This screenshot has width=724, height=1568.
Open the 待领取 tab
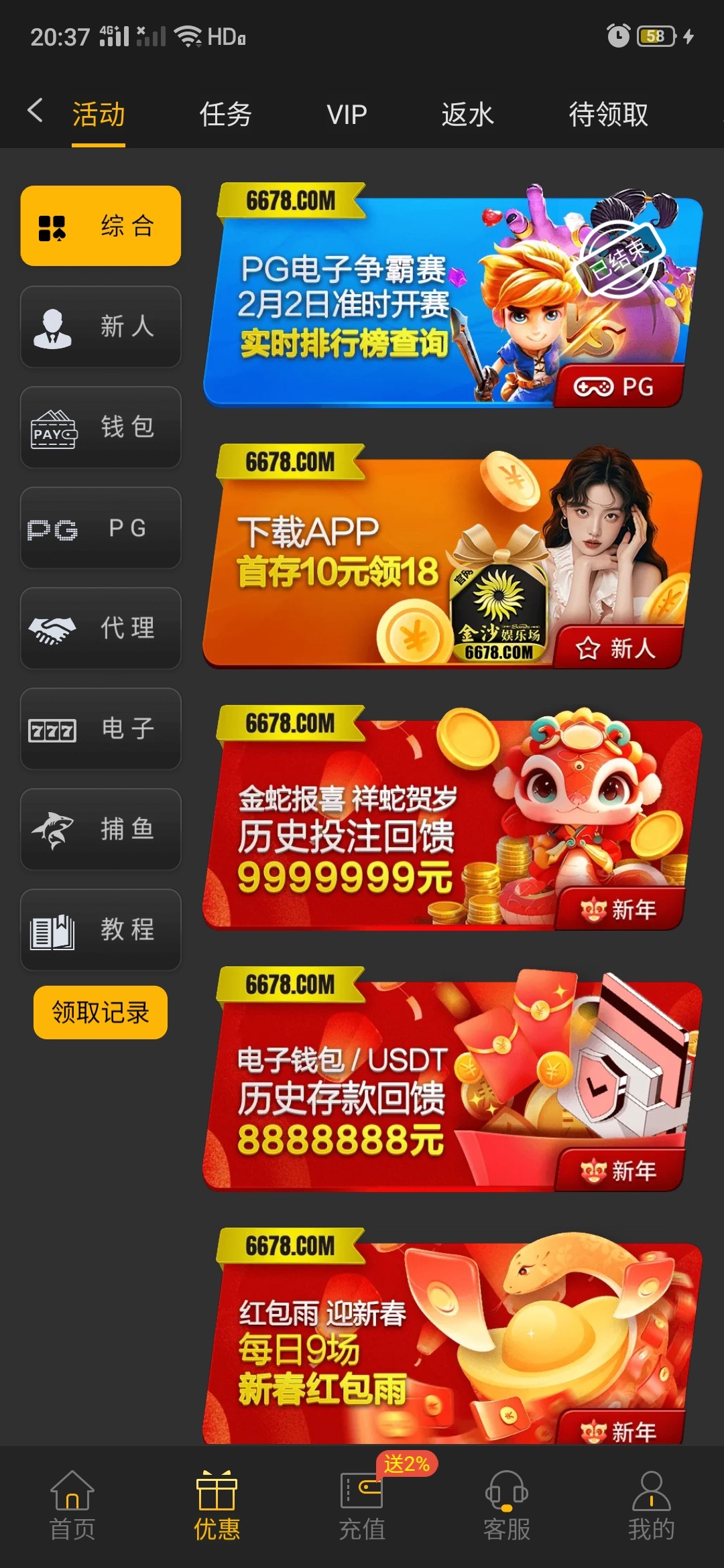[x=608, y=115]
